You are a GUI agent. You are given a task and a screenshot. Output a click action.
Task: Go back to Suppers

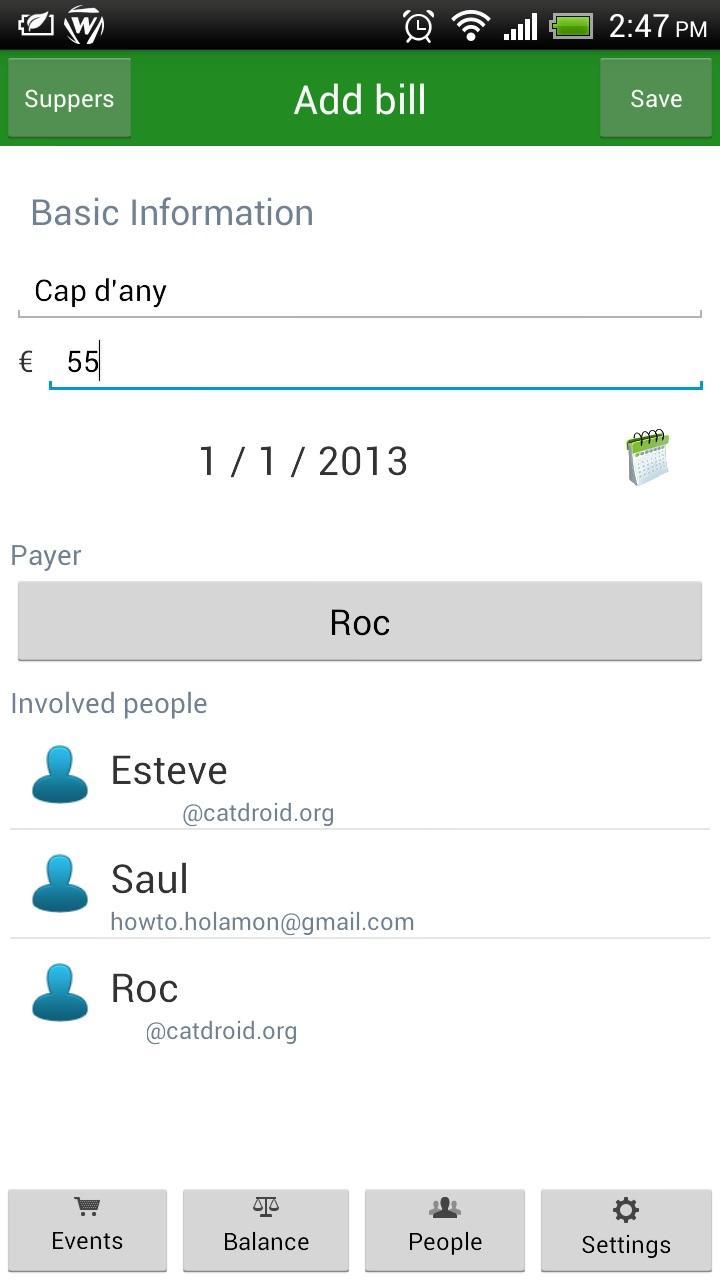(x=69, y=98)
